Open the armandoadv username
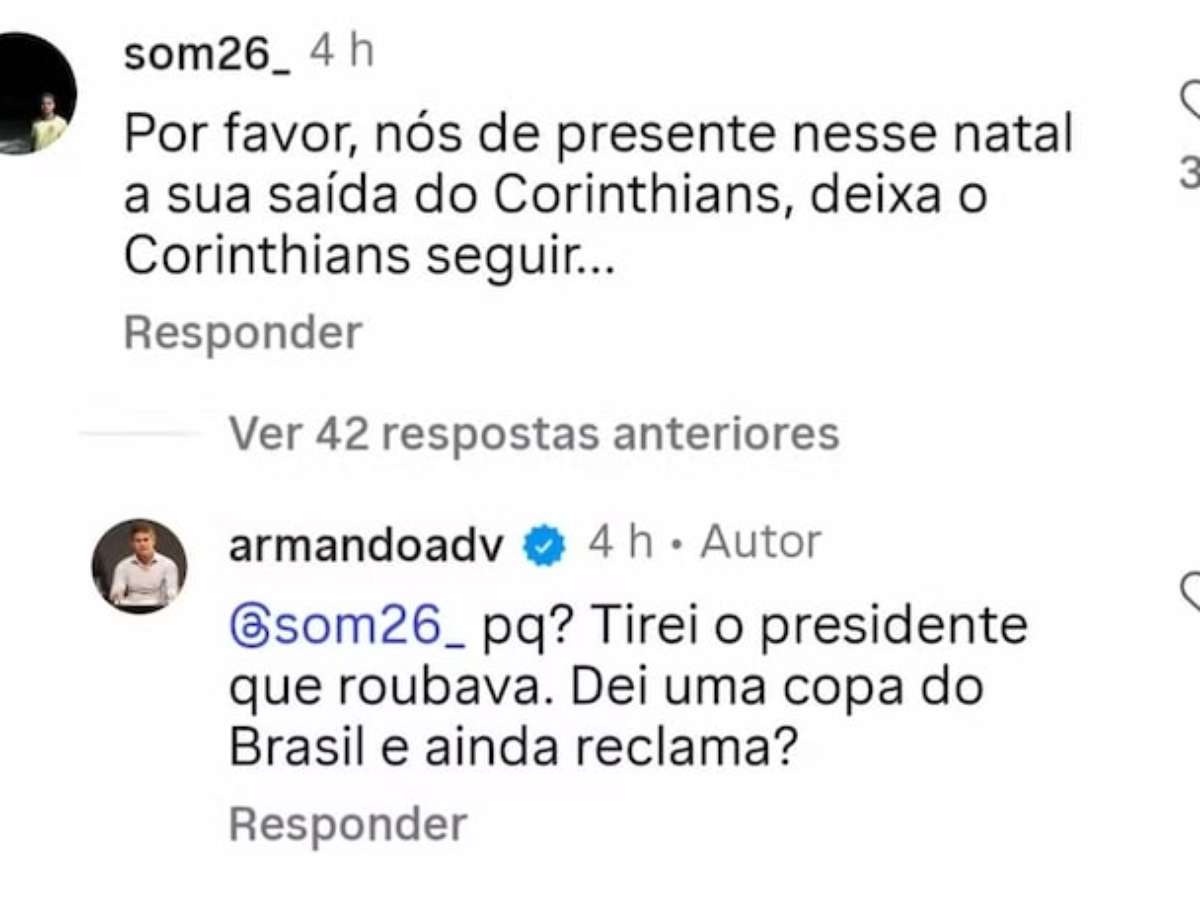Viewport: 1200px width, 900px height. click(367, 546)
